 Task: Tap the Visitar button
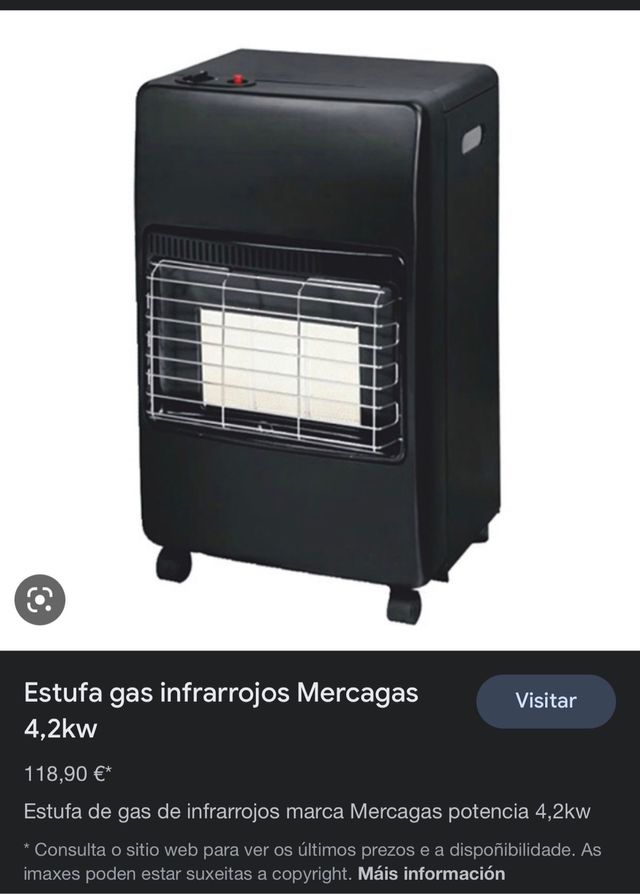(x=545, y=701)
